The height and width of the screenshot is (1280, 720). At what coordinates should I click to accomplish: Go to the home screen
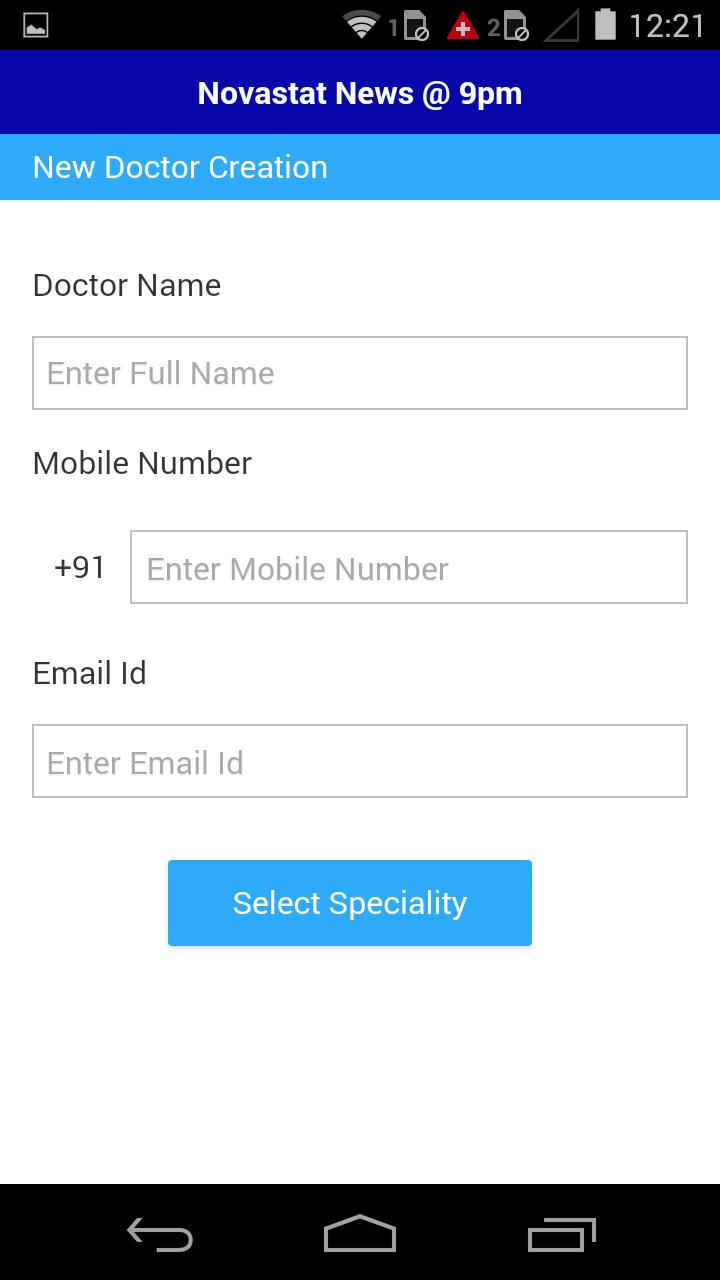[360, 1235]
